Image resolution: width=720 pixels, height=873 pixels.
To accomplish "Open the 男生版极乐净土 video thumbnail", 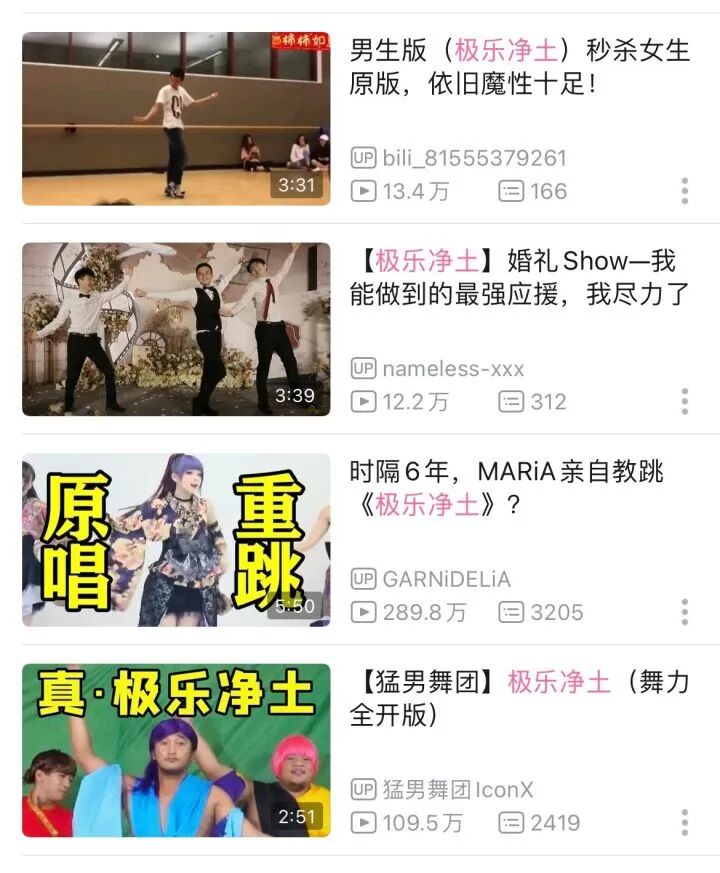I will click(176, 118).
